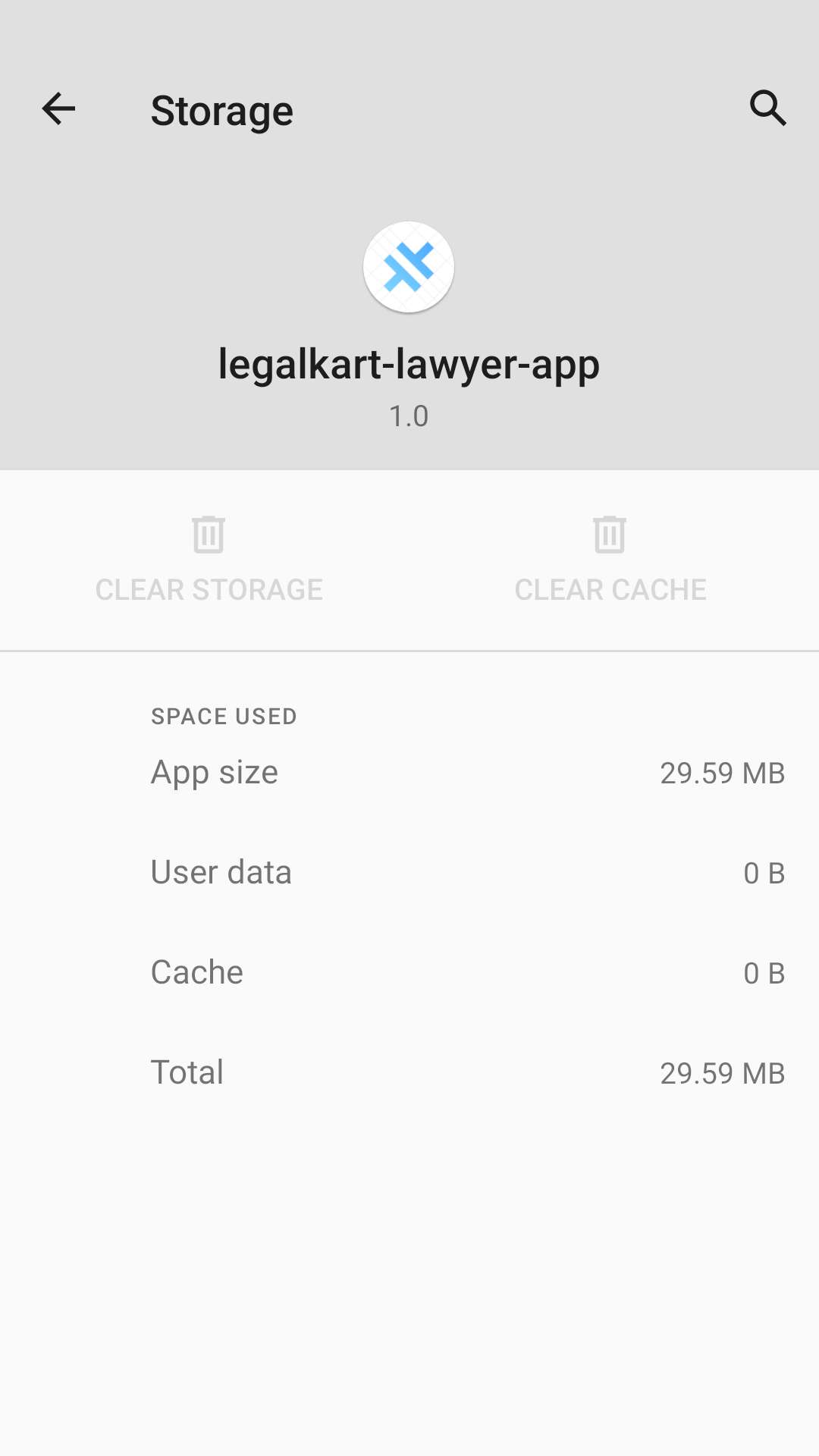Tap the Clear Cache button
Viewport: 819px width, 1456px height.
pyautogui.click(x=610, y=560)
